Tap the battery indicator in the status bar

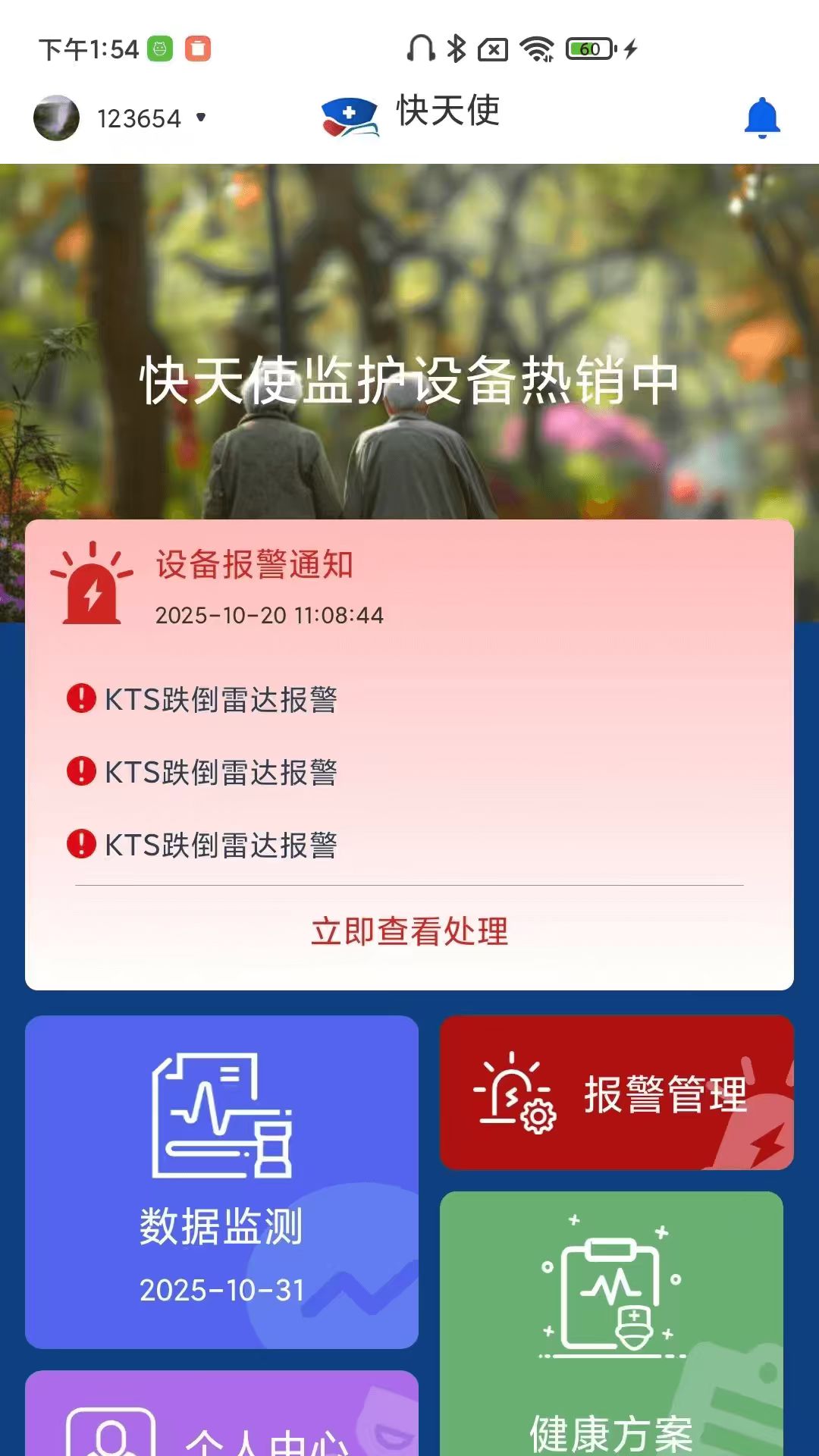click(589, 49)
